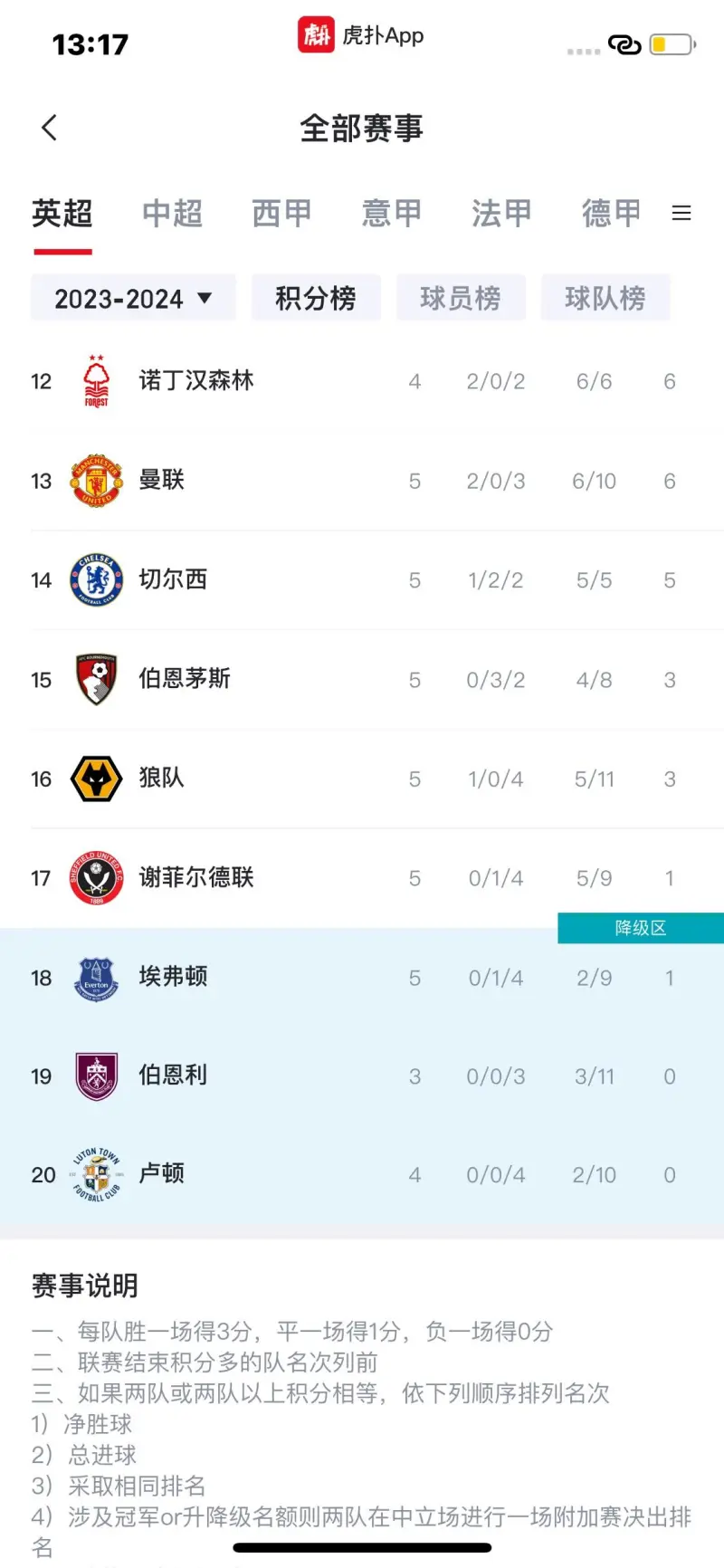Select the 积分榜 standings chip

316,298
